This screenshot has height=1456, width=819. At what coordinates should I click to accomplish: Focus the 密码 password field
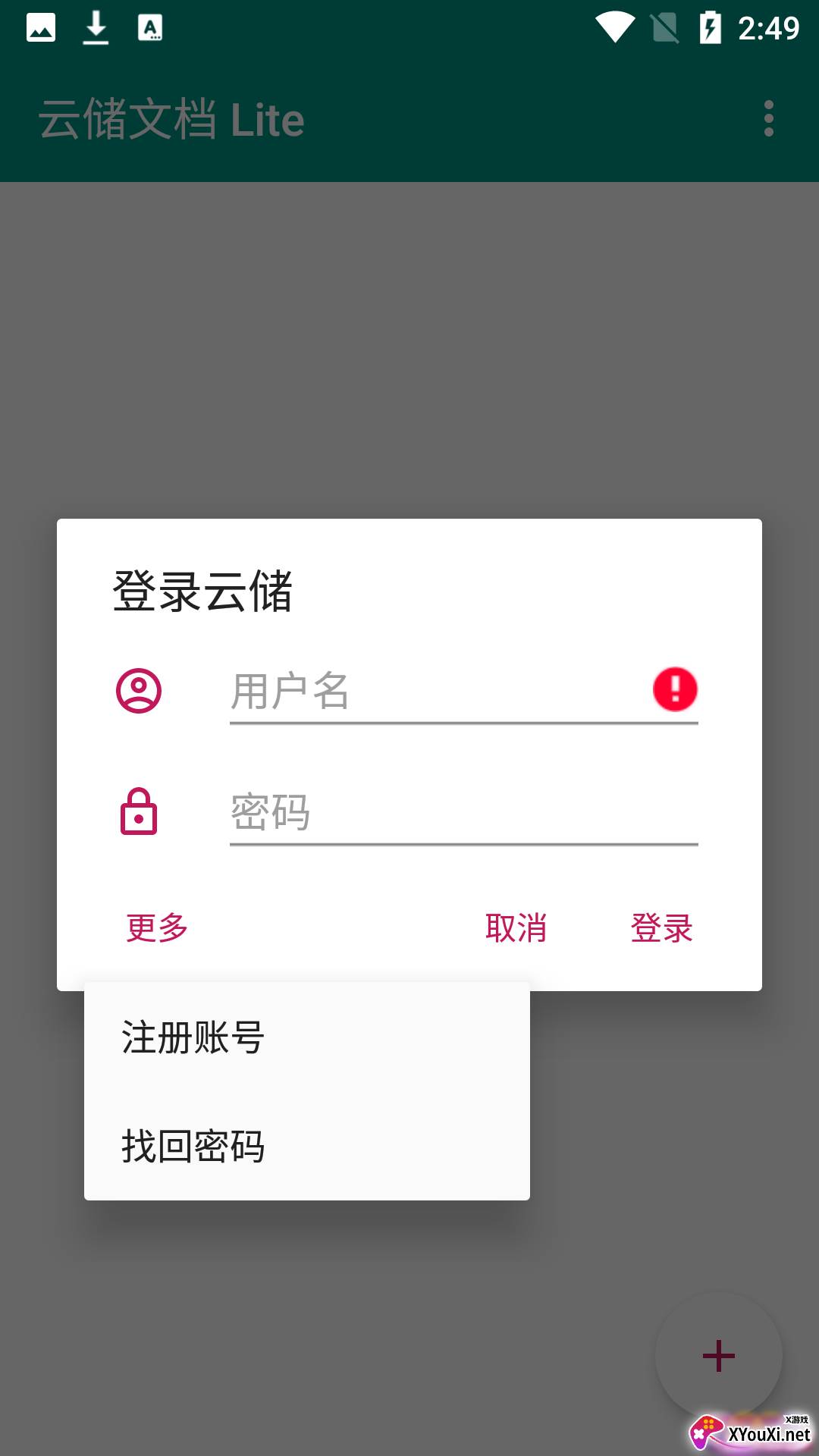pyautogui.click(x=463, y=812)
